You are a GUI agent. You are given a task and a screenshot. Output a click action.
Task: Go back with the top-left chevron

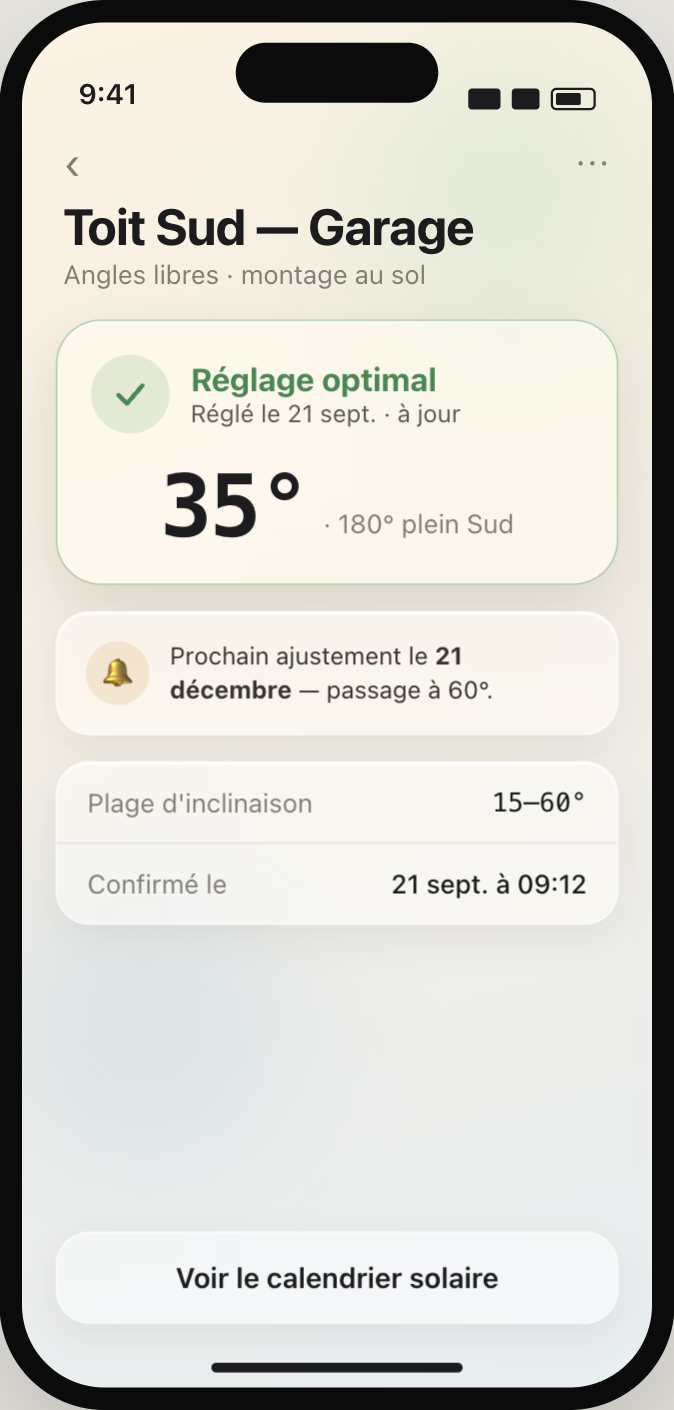(x=72, y=166)
